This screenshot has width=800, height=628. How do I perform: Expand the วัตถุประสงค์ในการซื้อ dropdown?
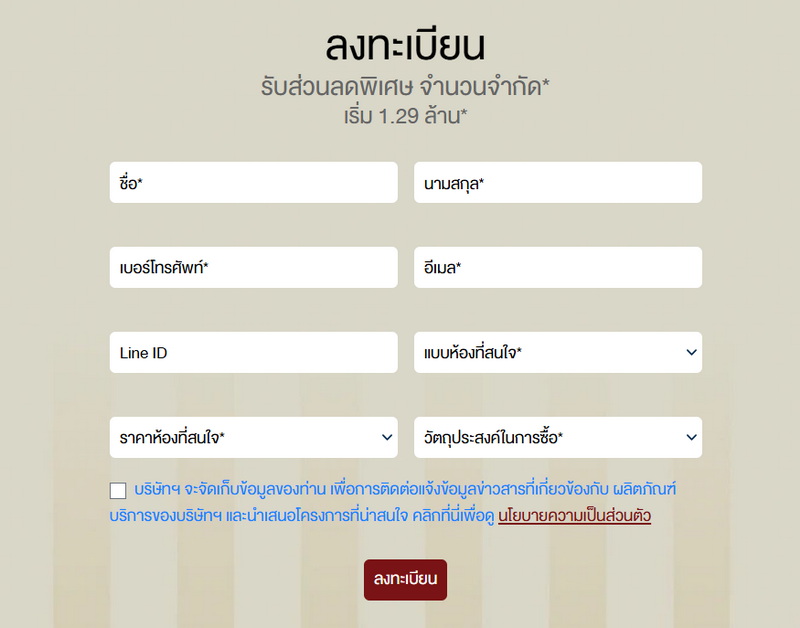[557, 438]
